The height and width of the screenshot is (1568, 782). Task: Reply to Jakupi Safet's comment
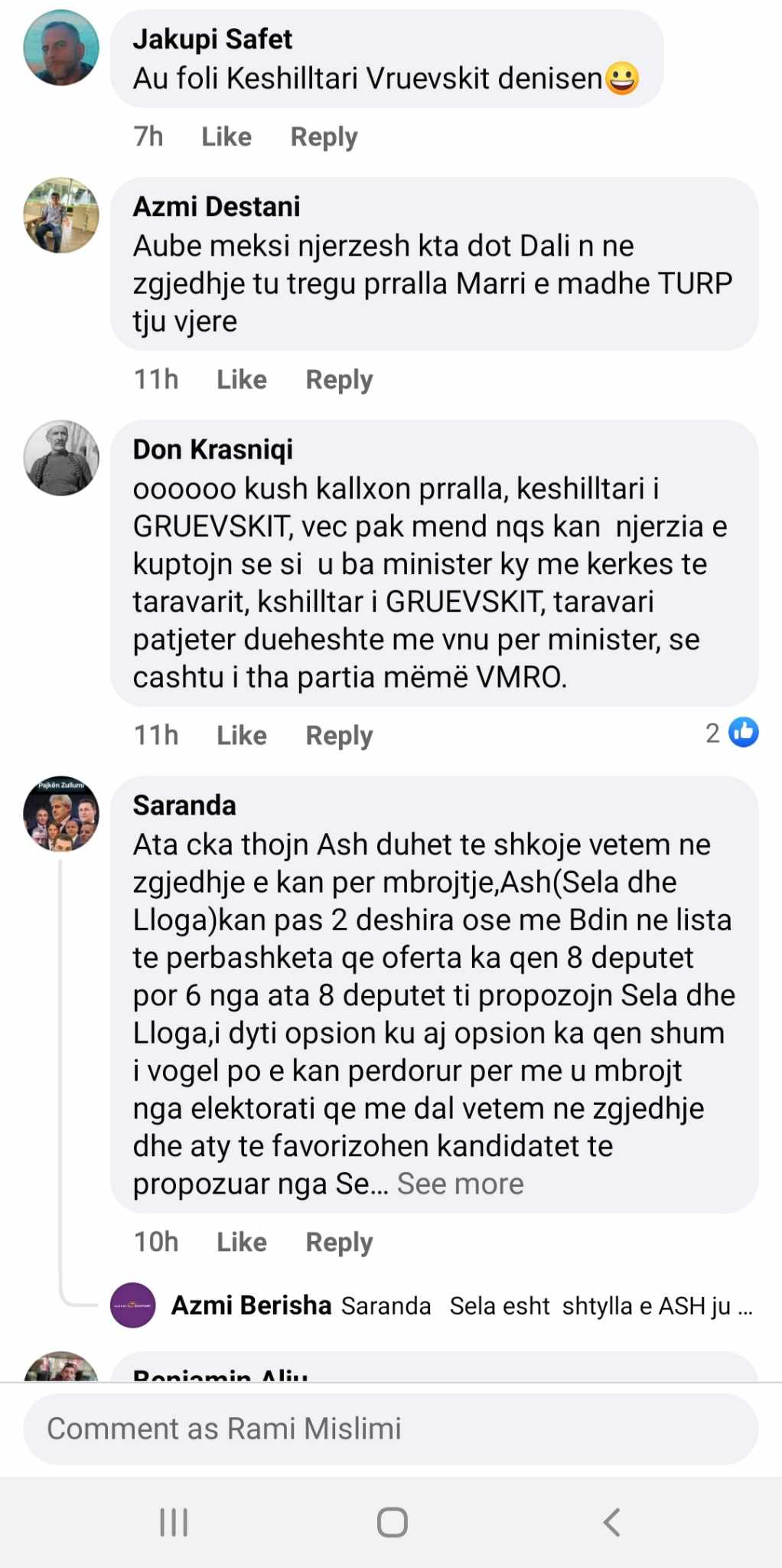click(x=324, y=136)
